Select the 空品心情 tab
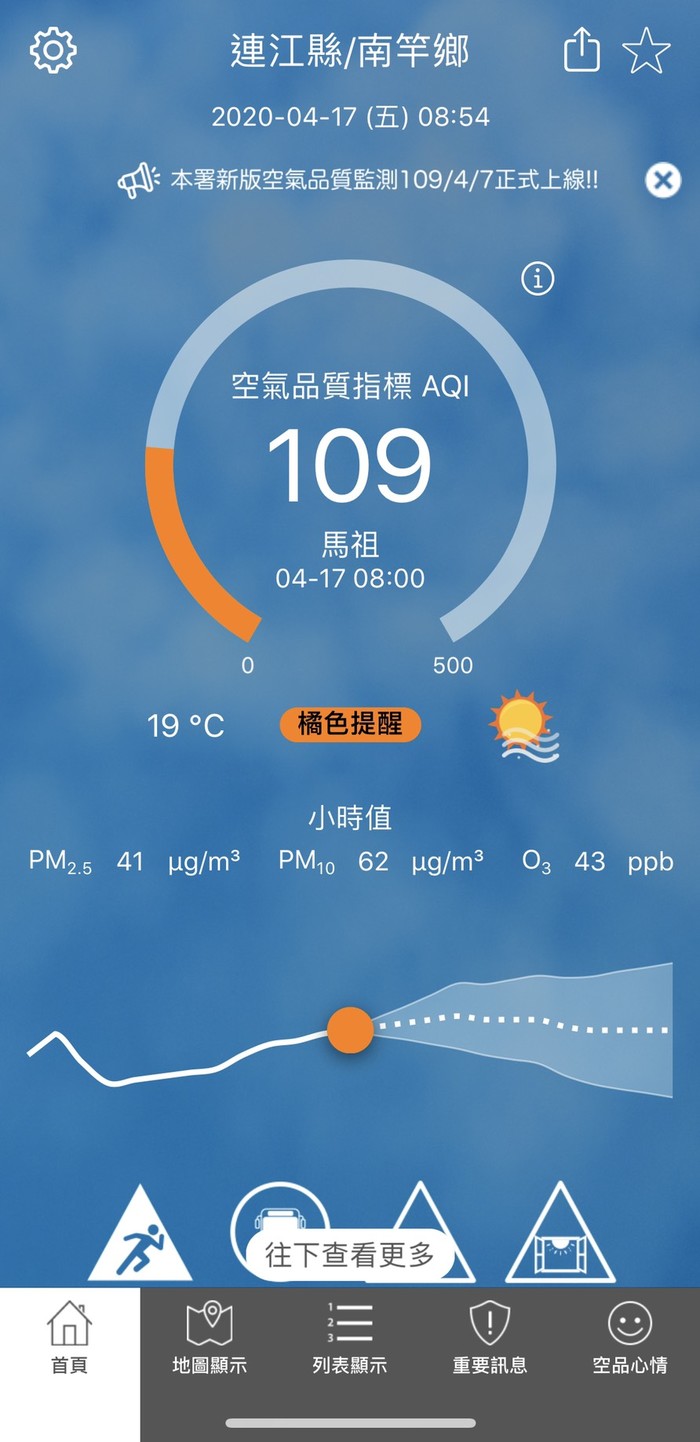 pyautogui.click(x=630, y=1338)
